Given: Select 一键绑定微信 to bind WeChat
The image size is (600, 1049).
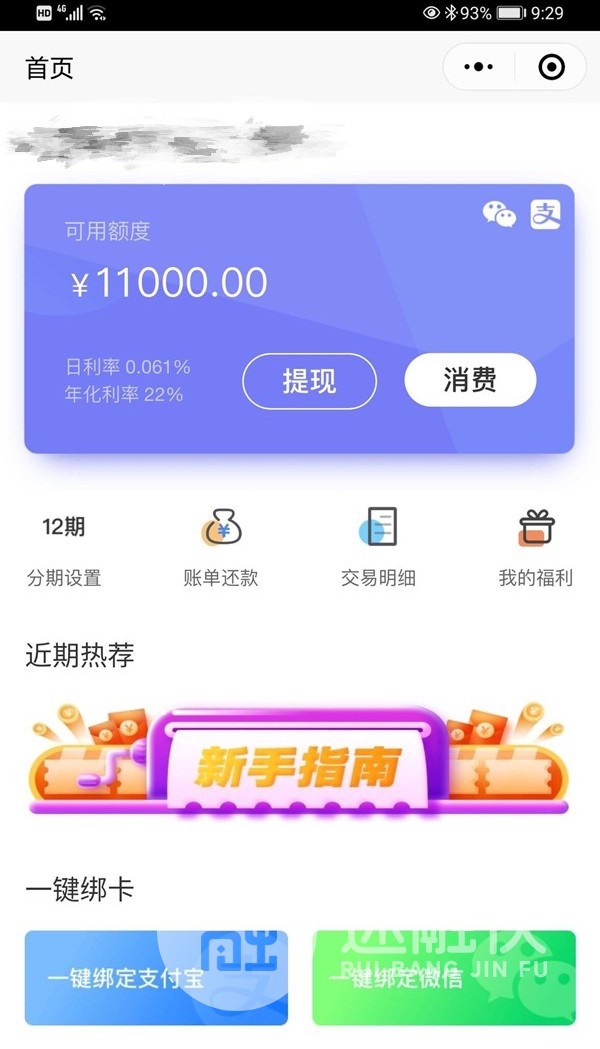Looking at the screenshot, I should point(444,977).
